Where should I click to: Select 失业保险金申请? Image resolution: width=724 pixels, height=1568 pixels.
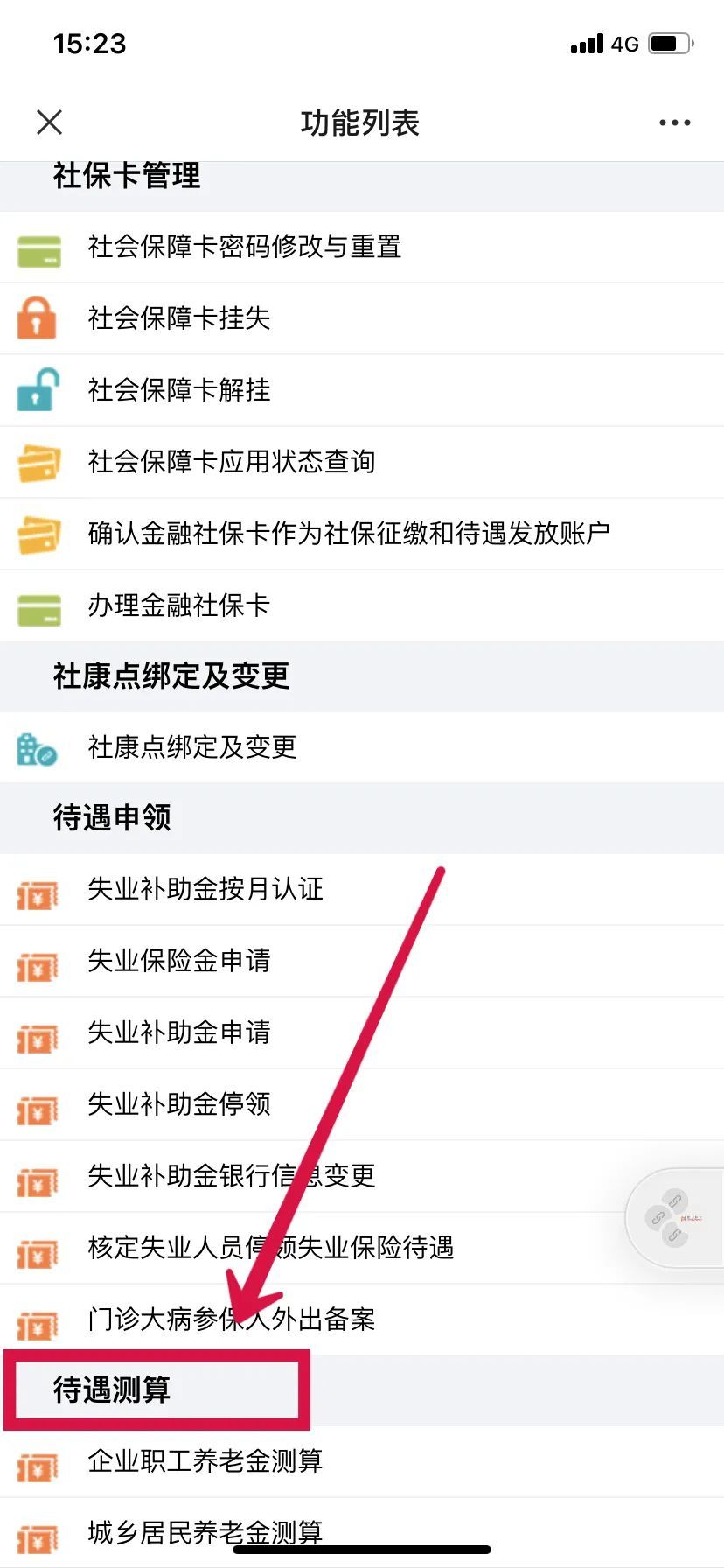tap(362, 962)
